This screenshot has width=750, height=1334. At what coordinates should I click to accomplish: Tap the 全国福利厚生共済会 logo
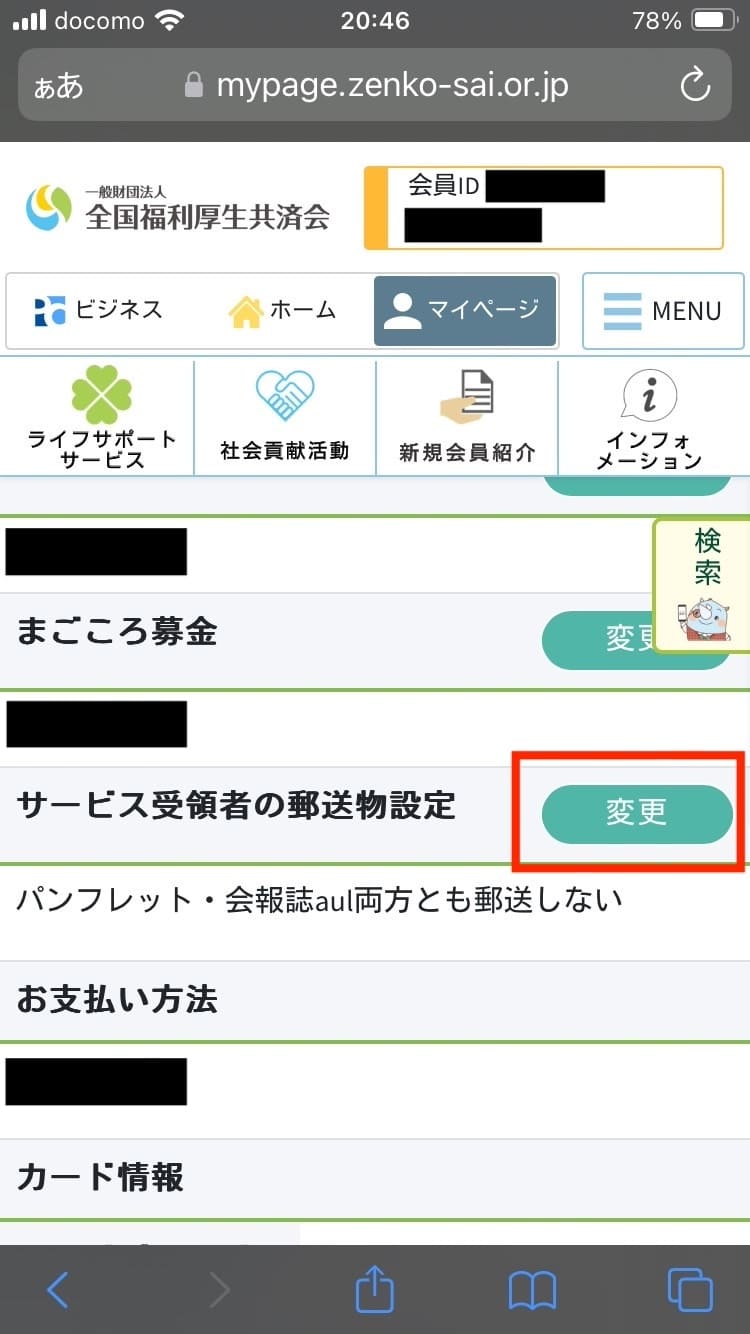(x=178, y=209)
